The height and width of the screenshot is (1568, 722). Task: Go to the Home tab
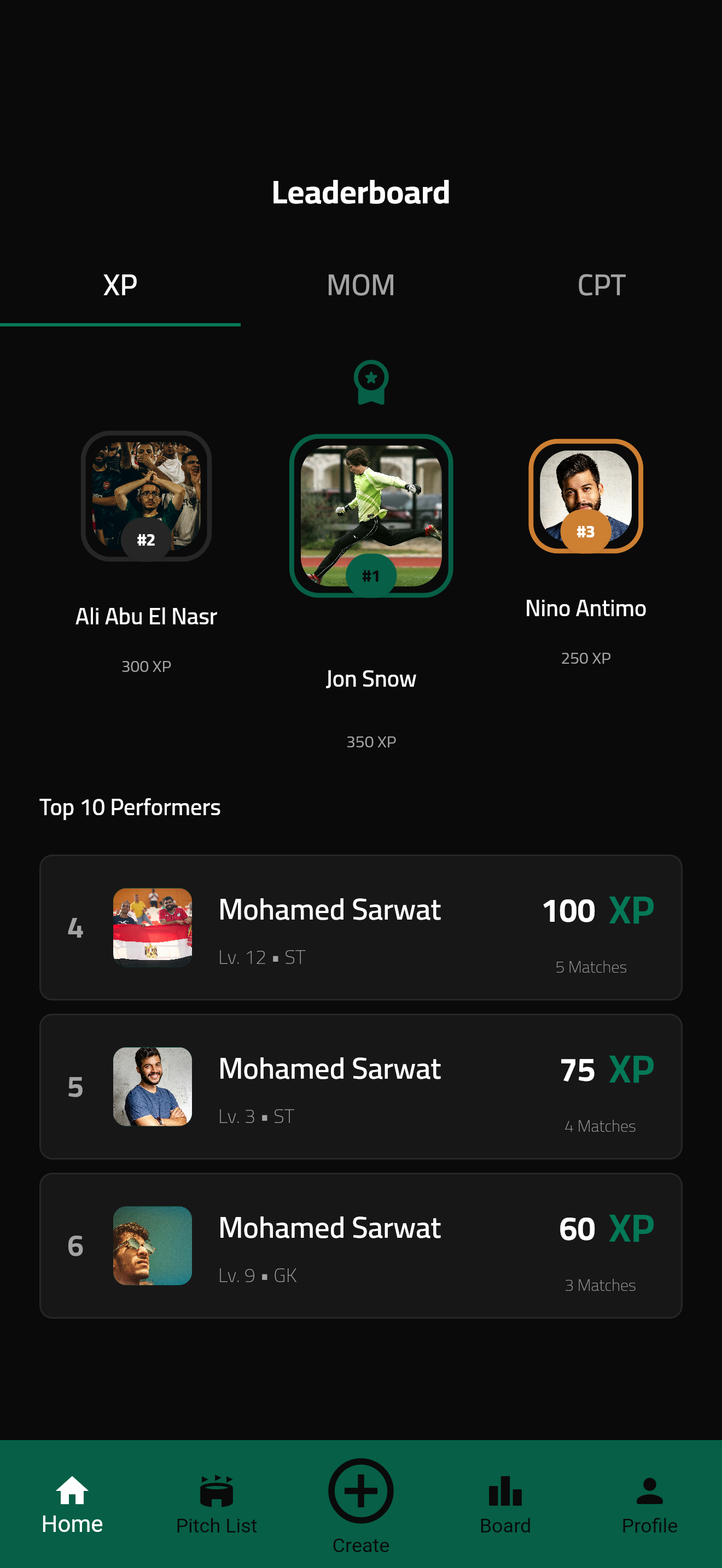(x=72, y=1503)
